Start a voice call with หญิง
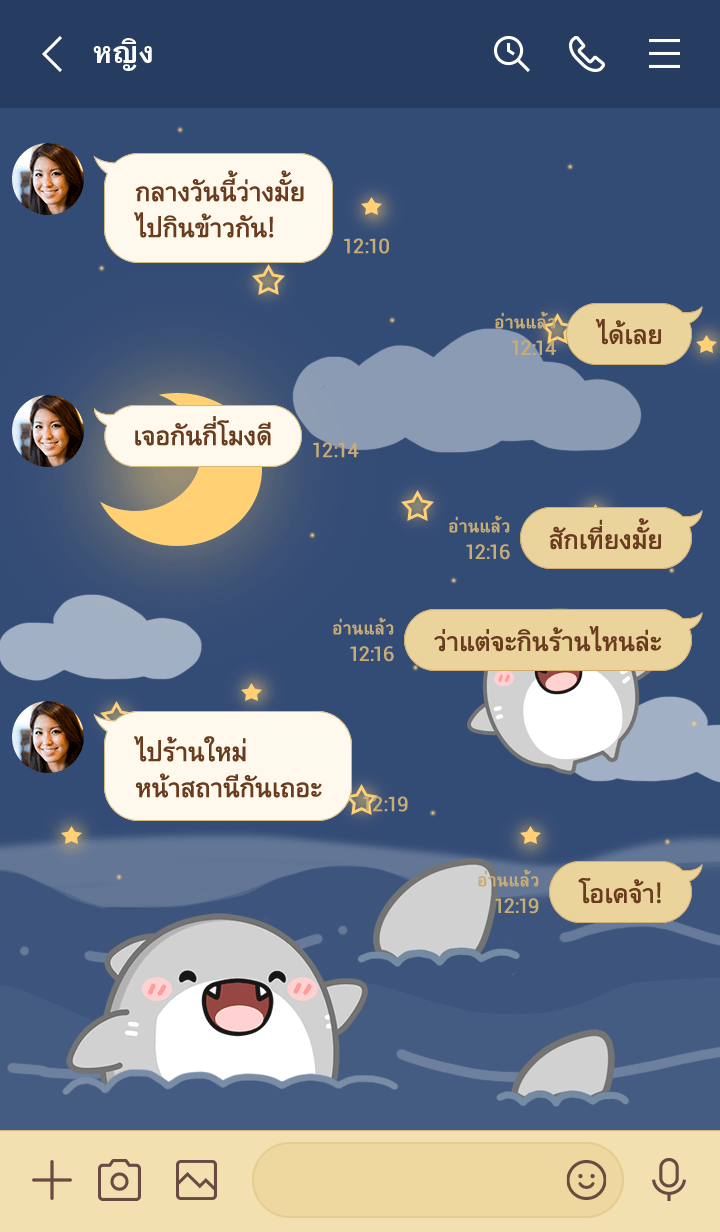Viewport: 720px width, 1232px height. (x=587, y=54)
